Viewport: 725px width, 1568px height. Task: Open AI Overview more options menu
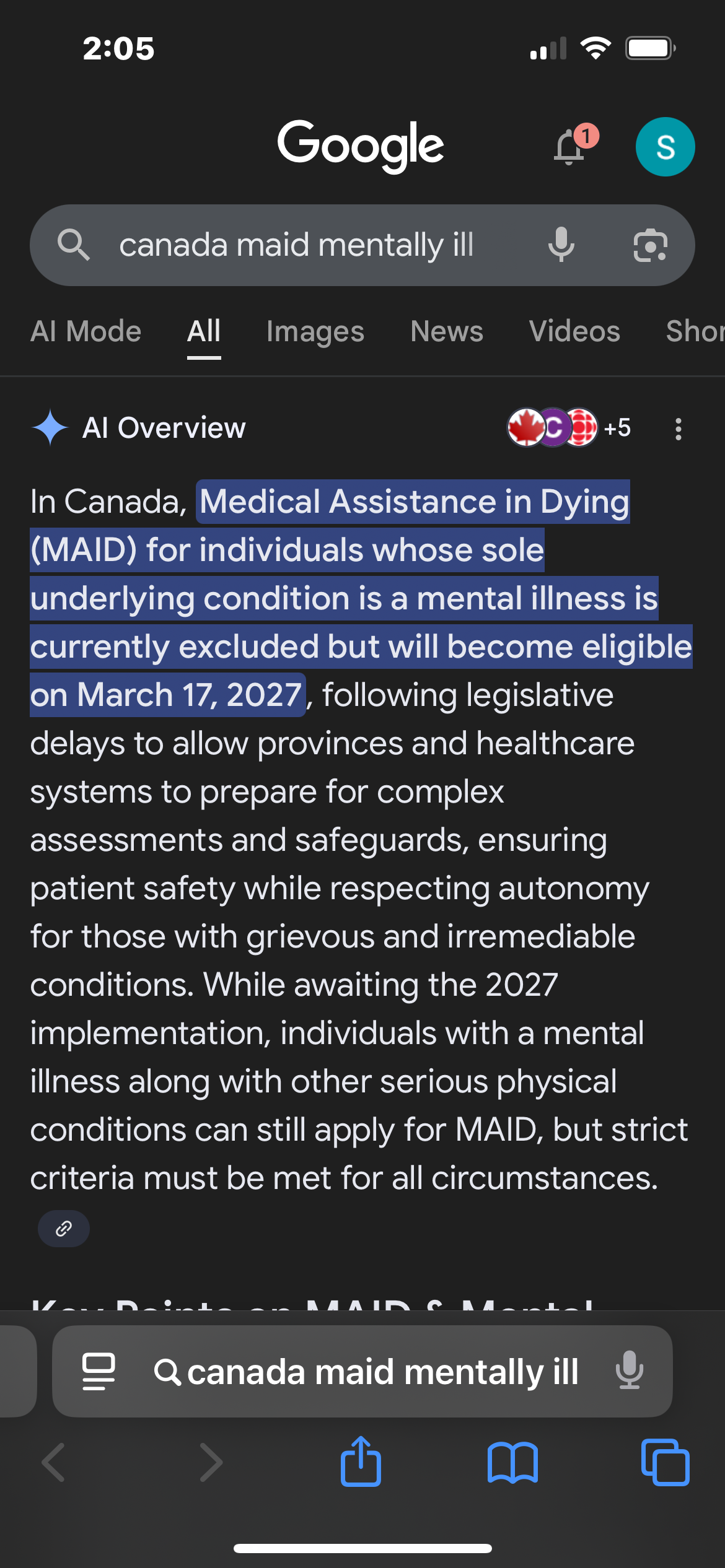click(x=679, y=429)
